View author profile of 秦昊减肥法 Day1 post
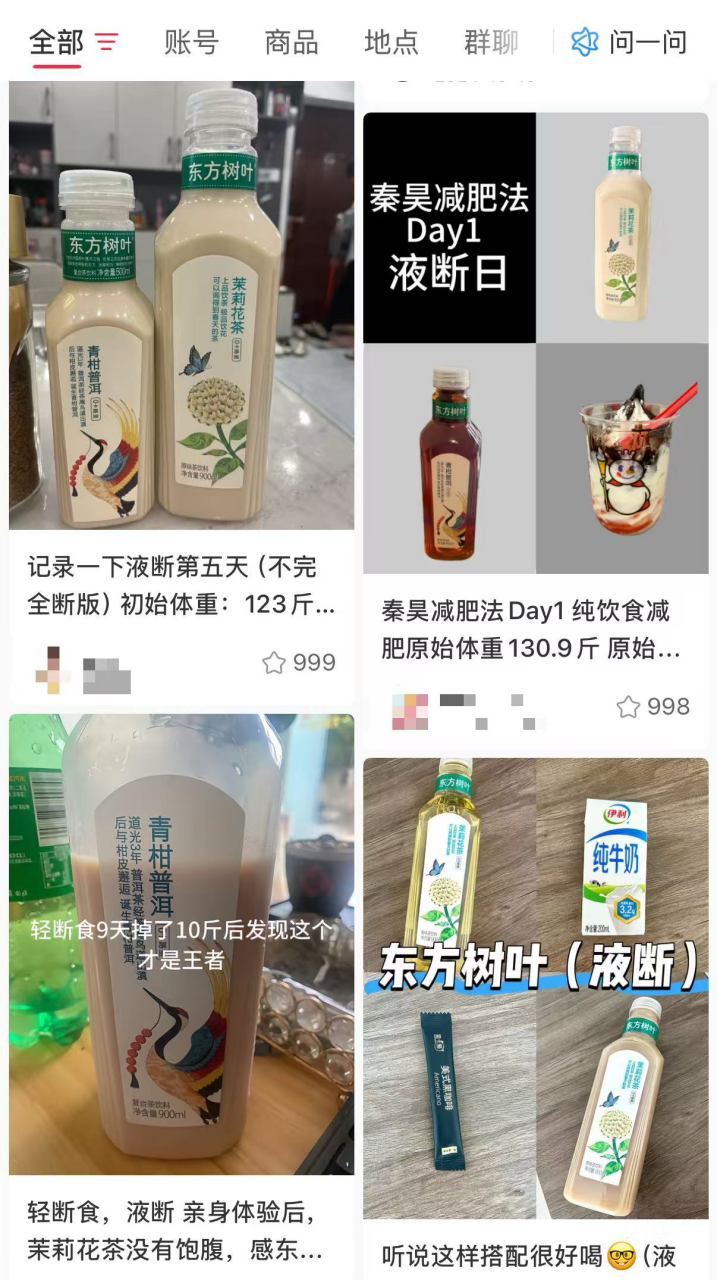717x1280 pixels. pyautogui.click(x=411, y=709)
